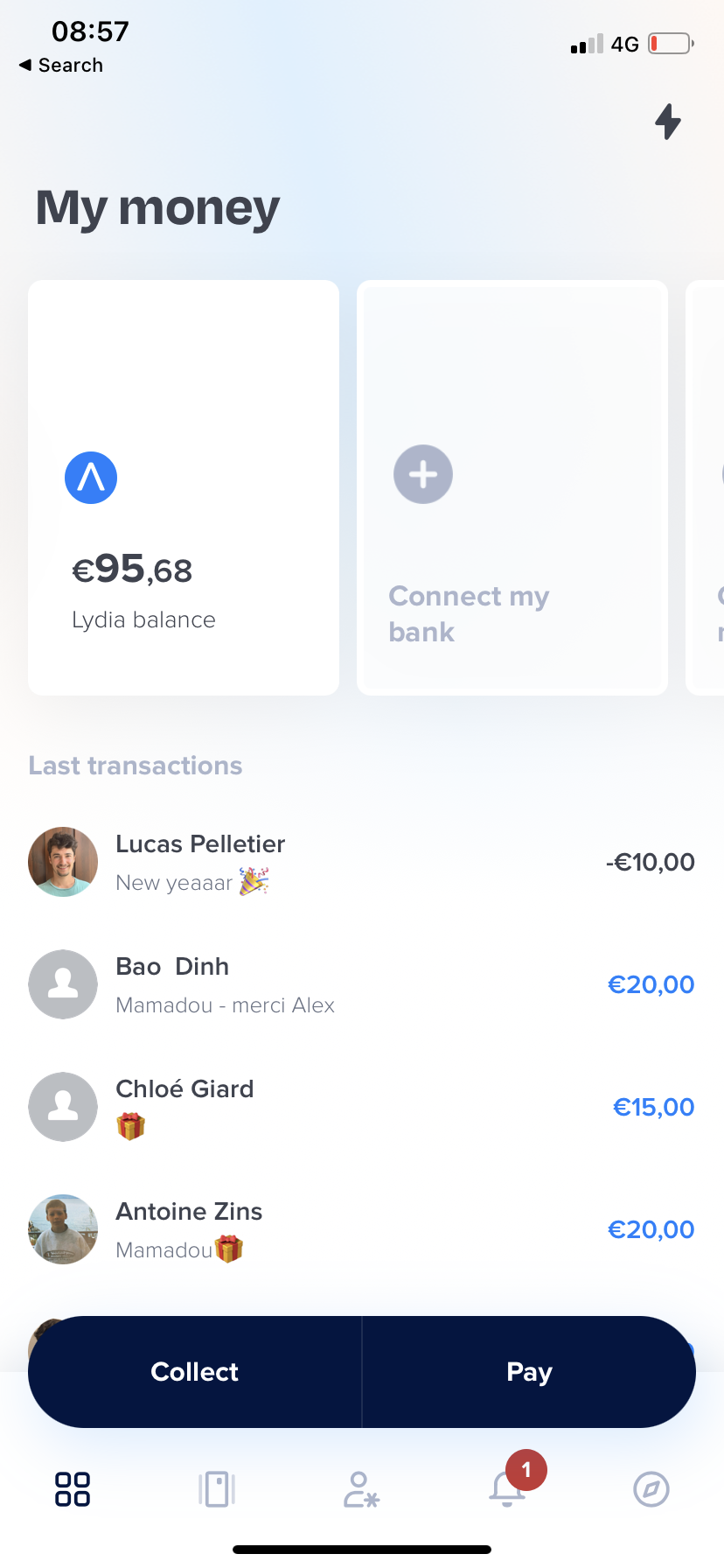Return to Search via back link

point(61,66)
